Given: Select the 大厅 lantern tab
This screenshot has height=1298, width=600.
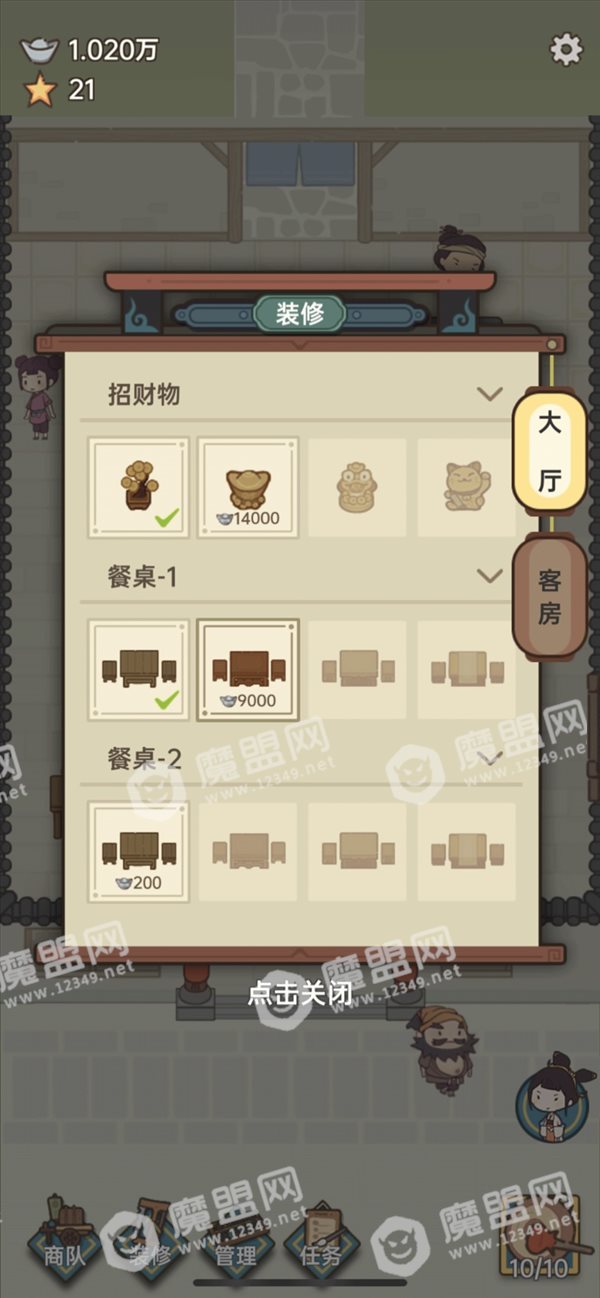Looking at the screenshot, I should [549, 452].
